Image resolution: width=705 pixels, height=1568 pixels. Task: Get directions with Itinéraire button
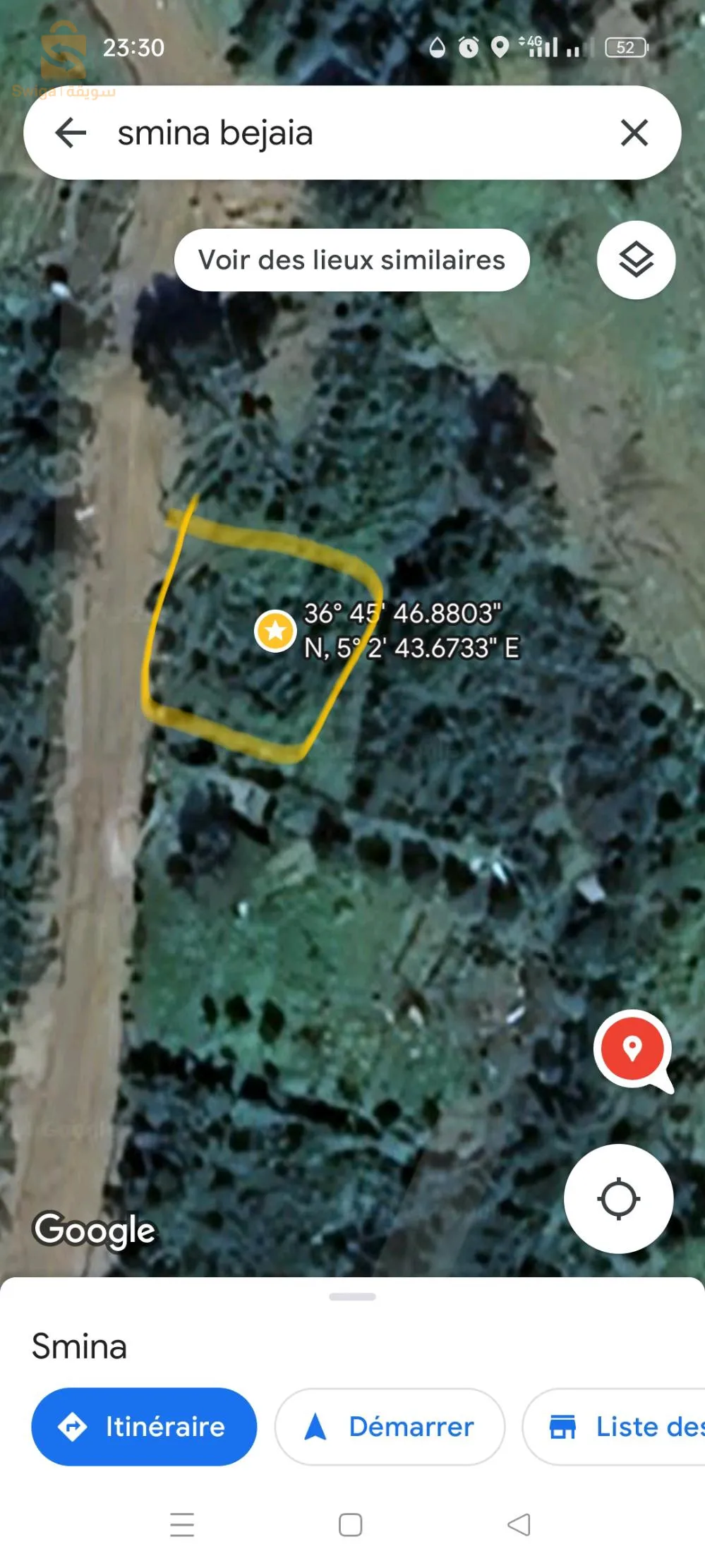[144, 1426]
